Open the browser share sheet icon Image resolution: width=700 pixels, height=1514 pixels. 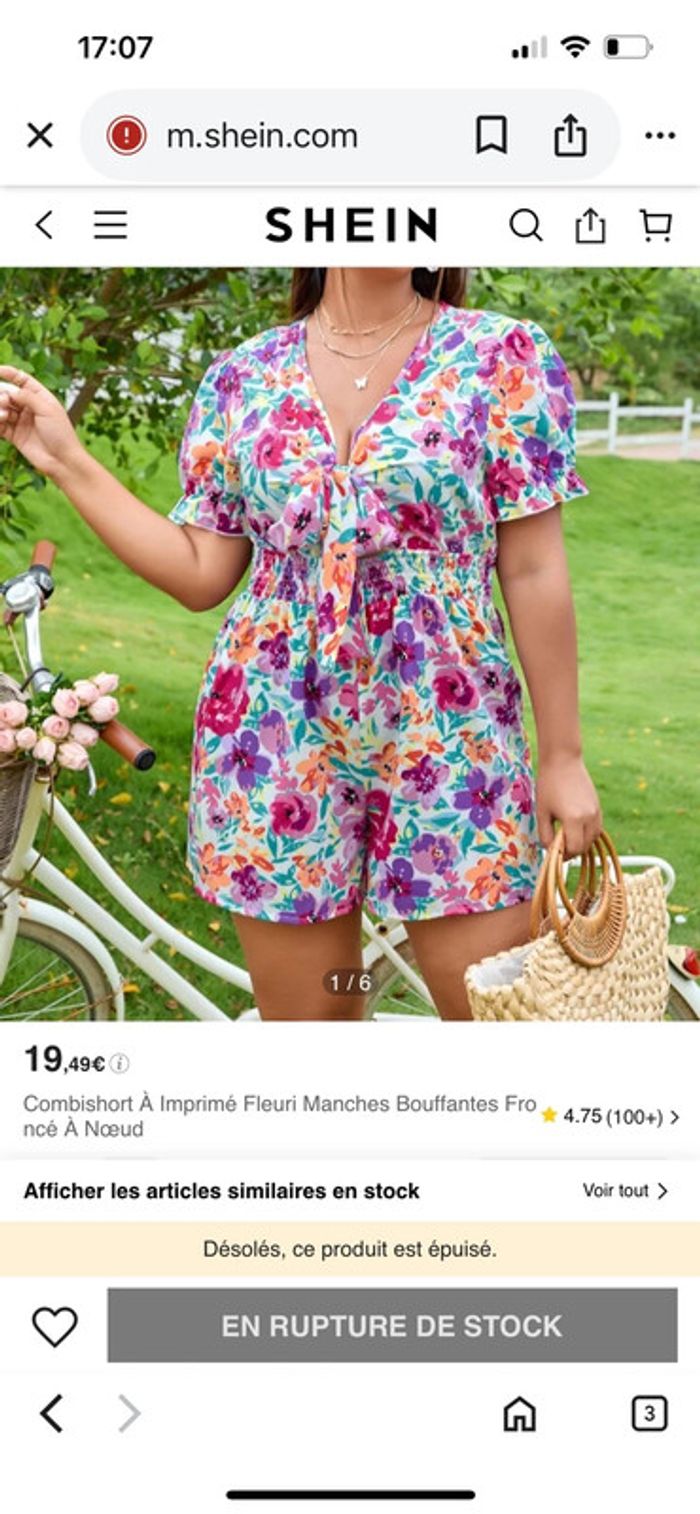point(570,136)
